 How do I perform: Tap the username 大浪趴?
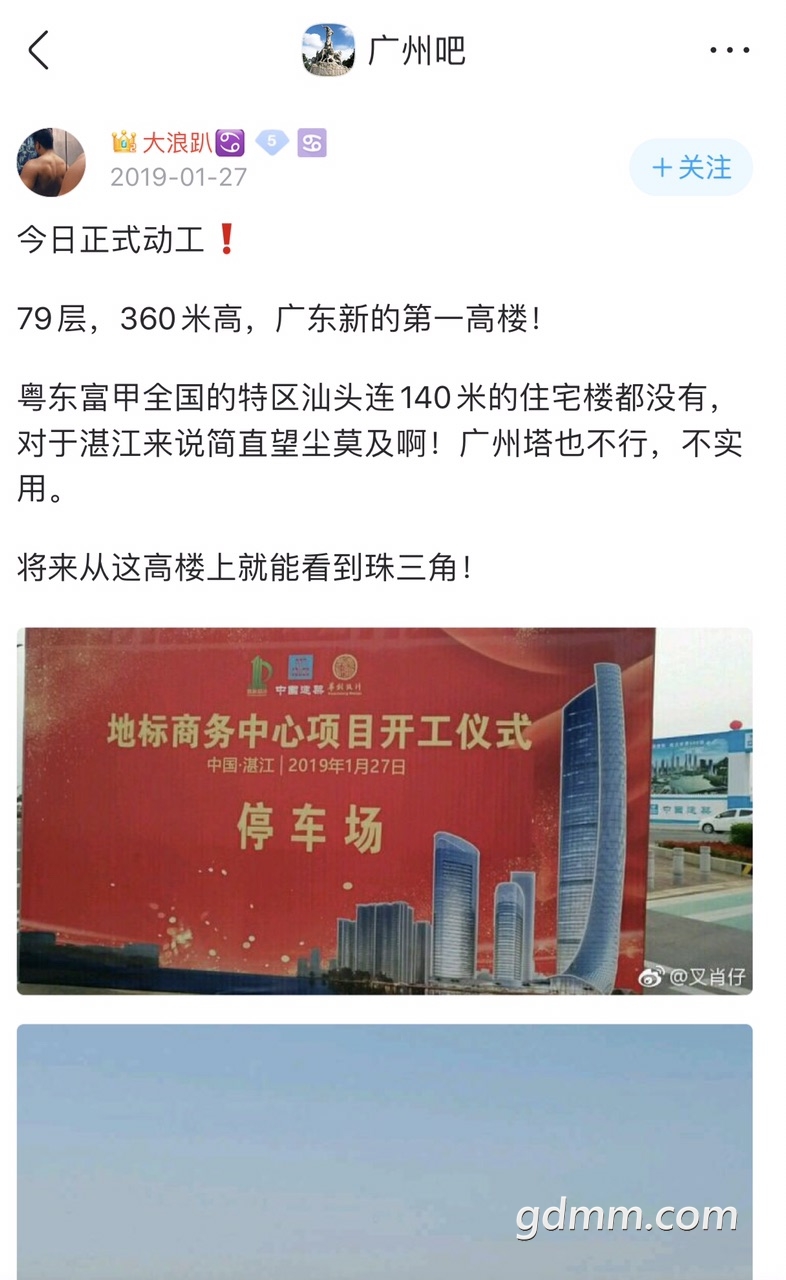176,143
